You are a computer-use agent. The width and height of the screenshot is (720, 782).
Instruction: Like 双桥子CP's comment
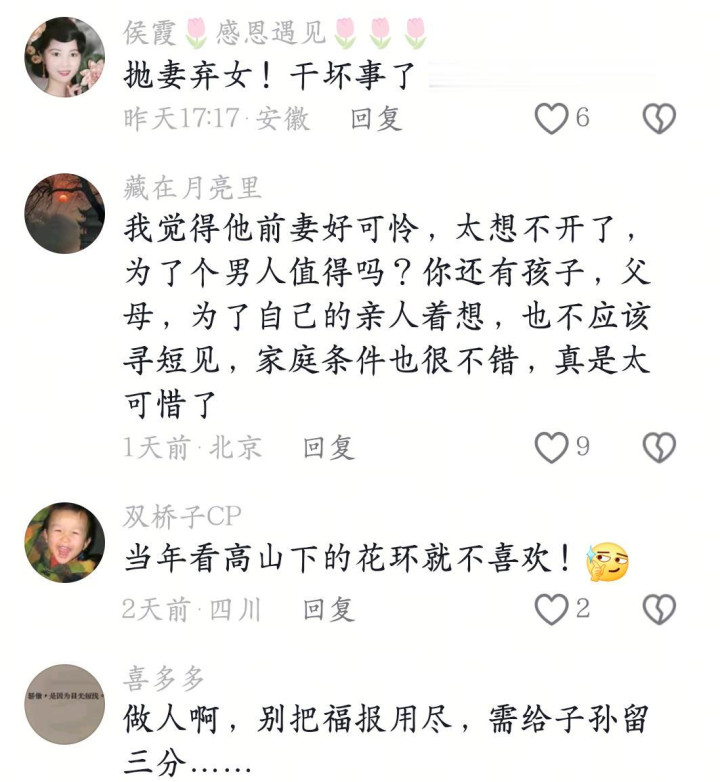(x=551, y=608)
